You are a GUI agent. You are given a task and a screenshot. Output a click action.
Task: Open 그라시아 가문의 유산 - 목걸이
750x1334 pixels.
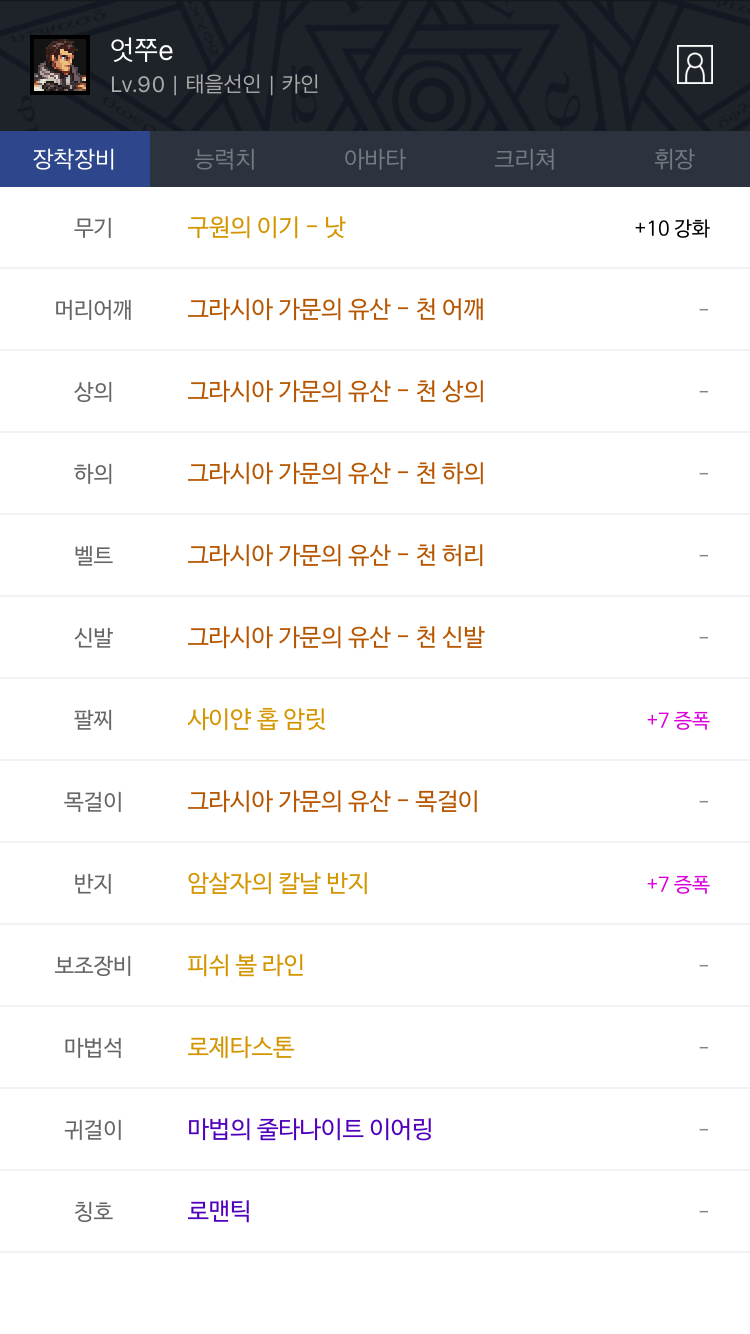pyautogui.click(x=375, y=801)
